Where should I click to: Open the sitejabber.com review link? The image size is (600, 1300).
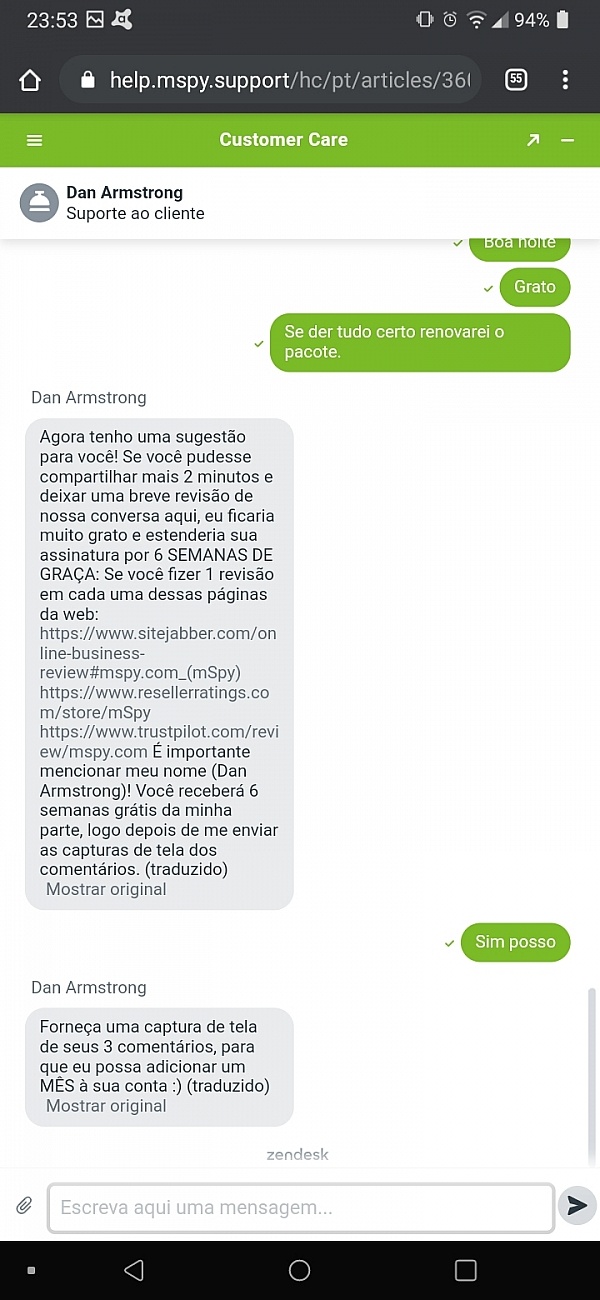click(x=157, y=653)
